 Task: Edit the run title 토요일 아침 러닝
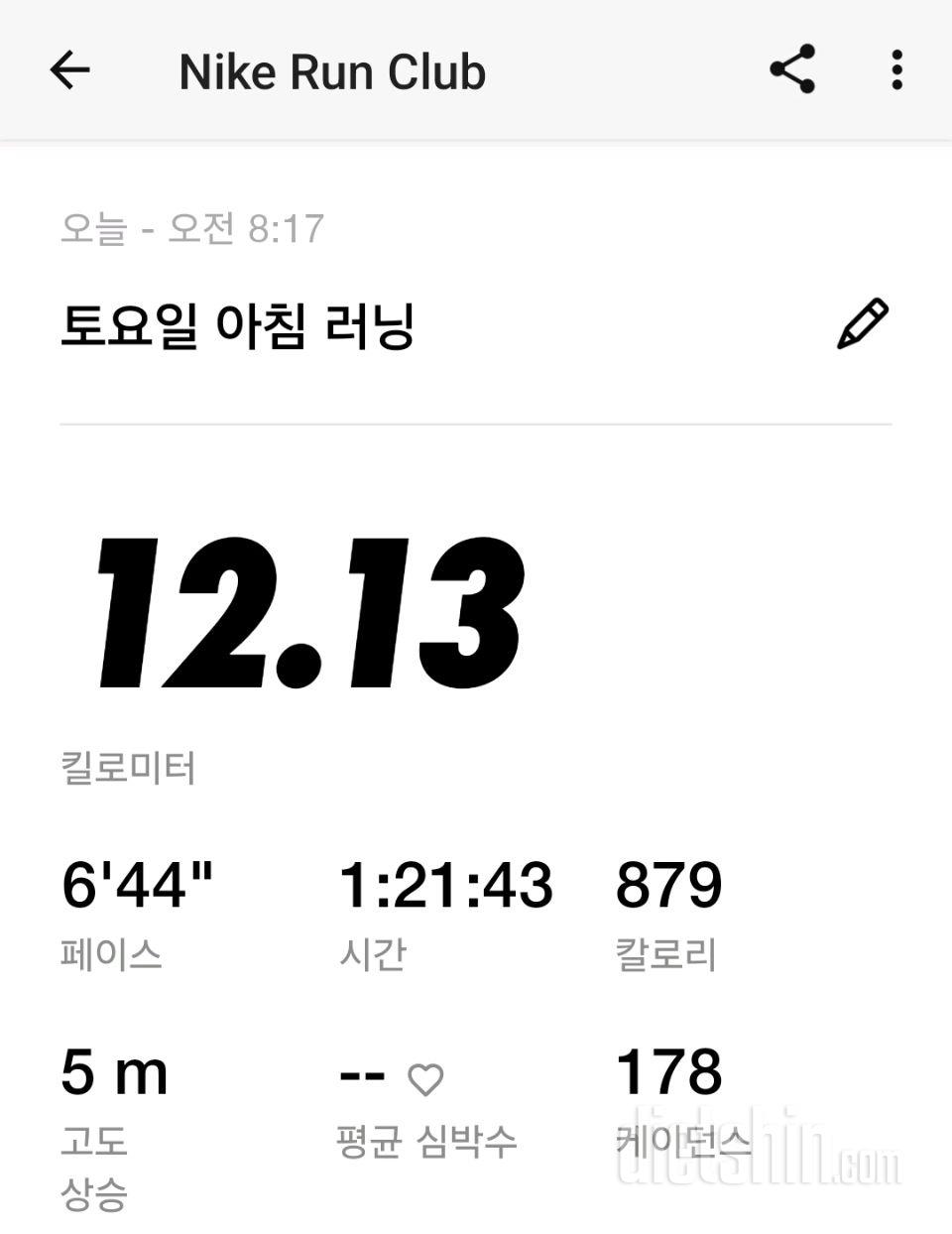coord(862,324)
